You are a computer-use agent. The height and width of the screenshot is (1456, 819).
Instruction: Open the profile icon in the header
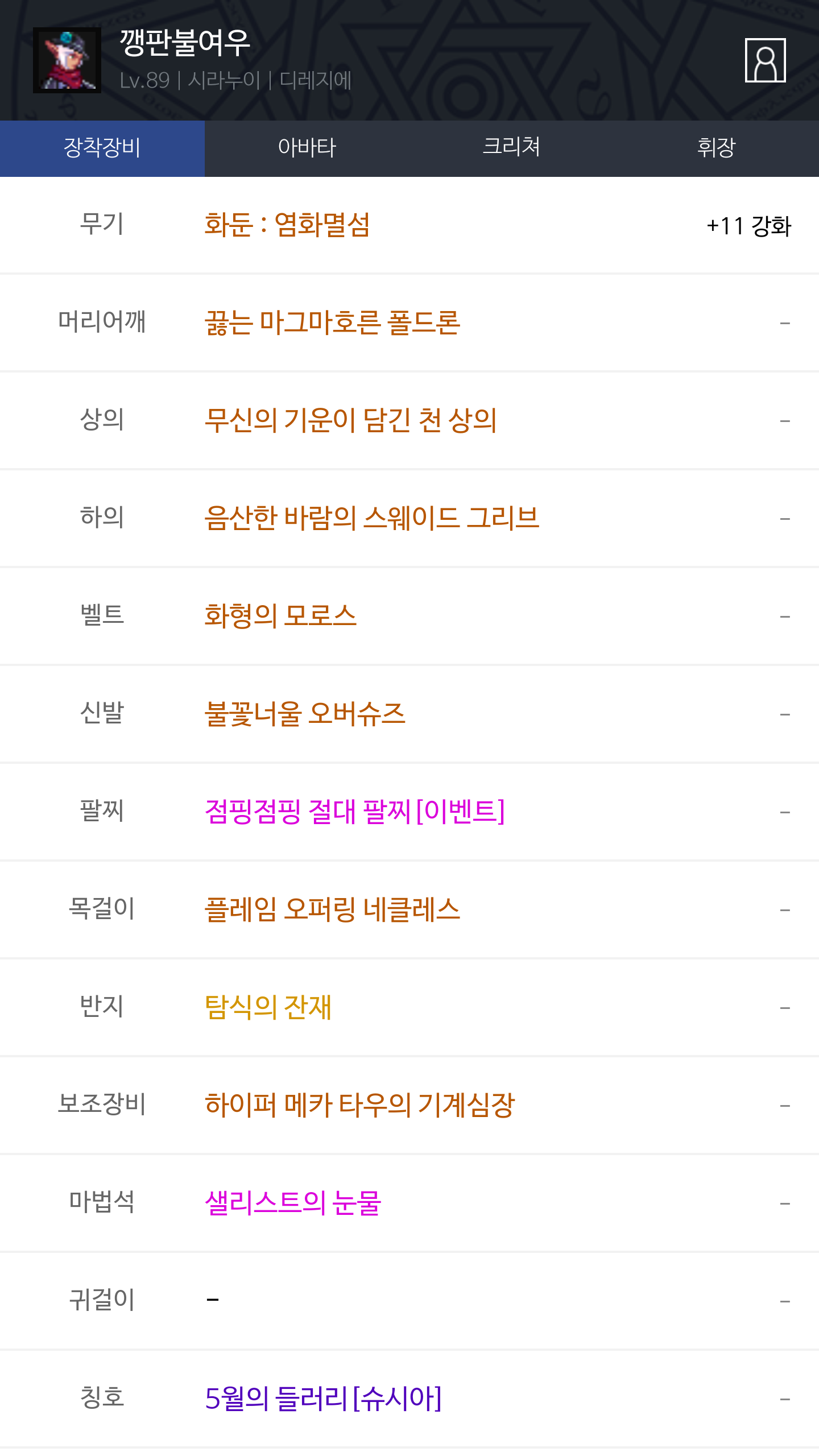pyautogui.click(x=765, y=60)
